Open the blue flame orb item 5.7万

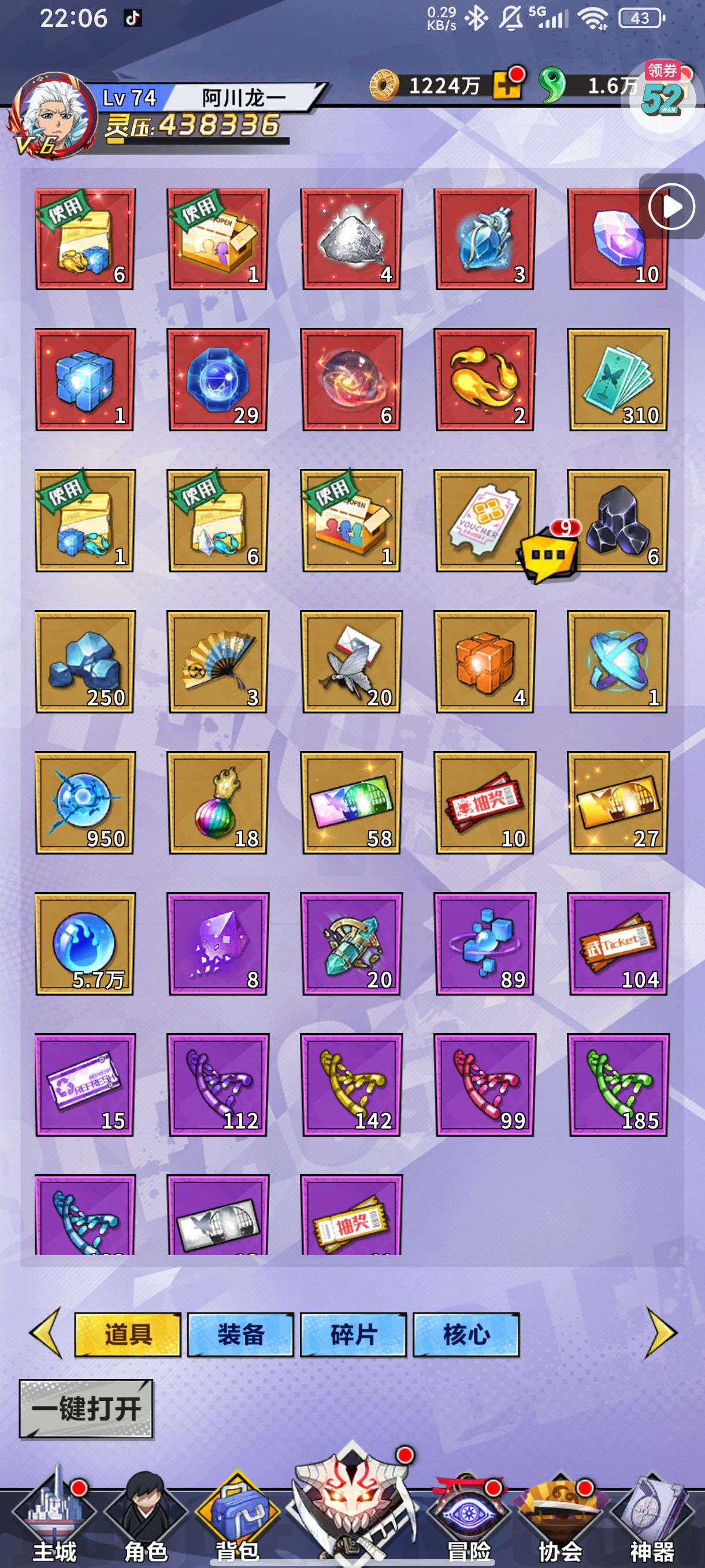85,944
